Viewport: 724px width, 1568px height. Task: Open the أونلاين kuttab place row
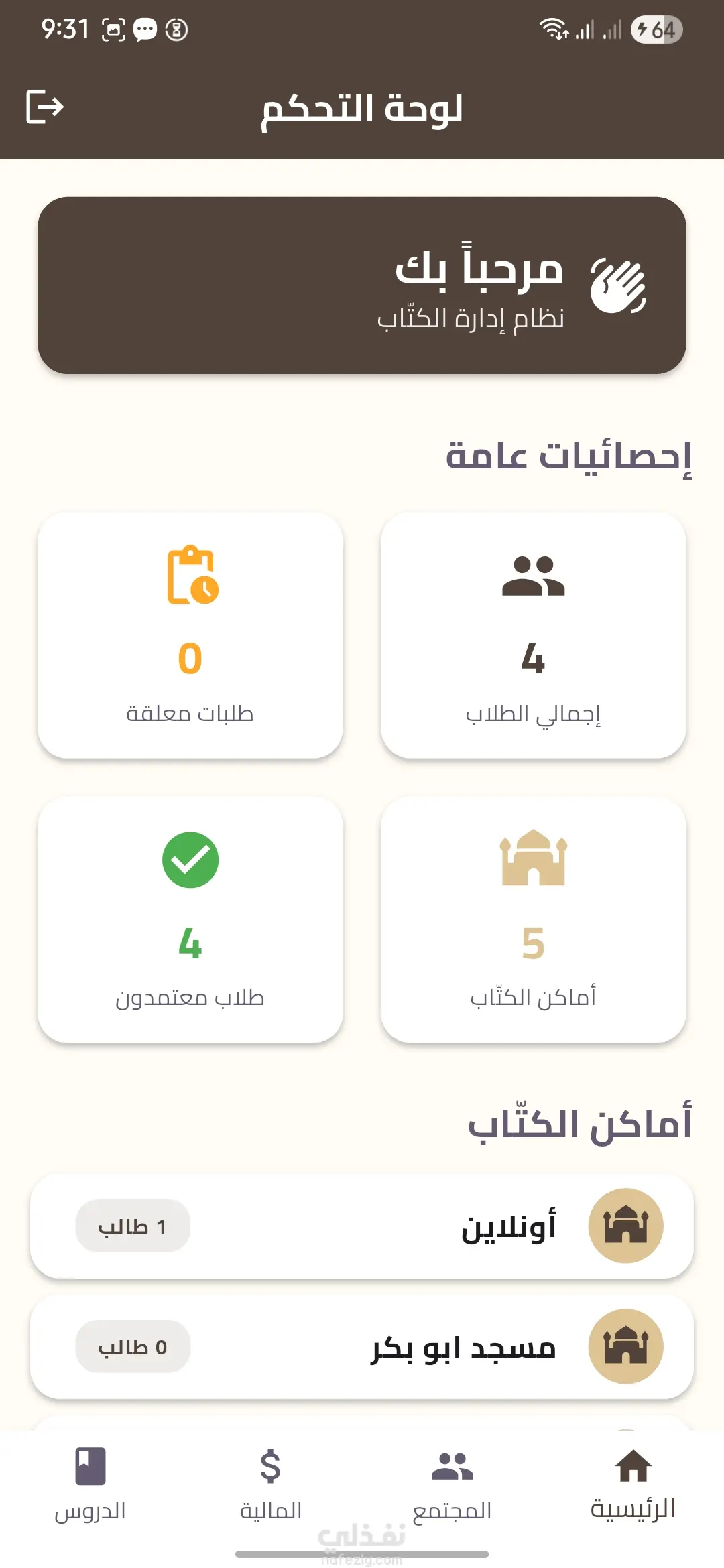tap(362, 1226)
